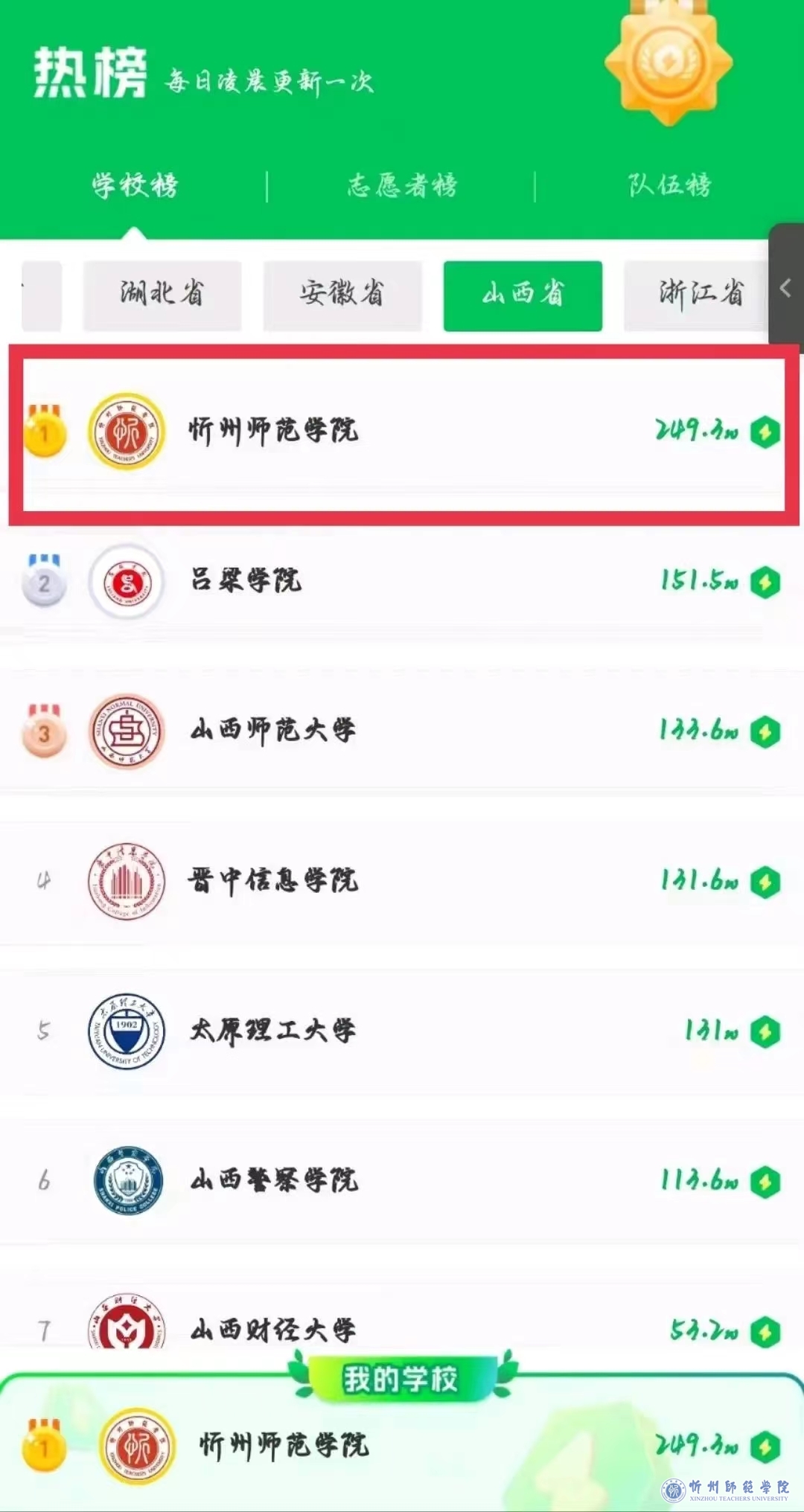
Task: Switch to the 志愿者榜 tab
Action: coord(402,185)
